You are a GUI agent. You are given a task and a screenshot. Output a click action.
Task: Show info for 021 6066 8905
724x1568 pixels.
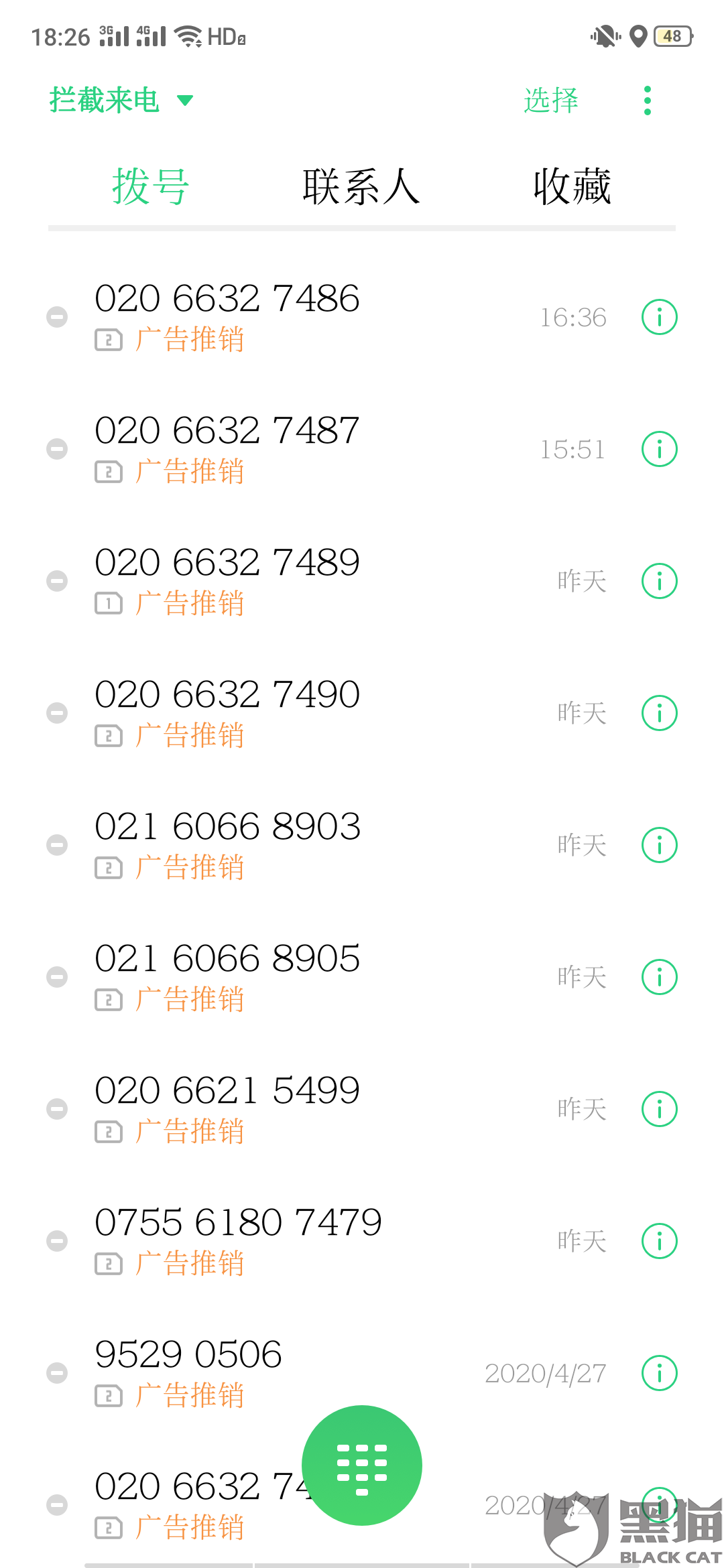[x=660, y=977]
